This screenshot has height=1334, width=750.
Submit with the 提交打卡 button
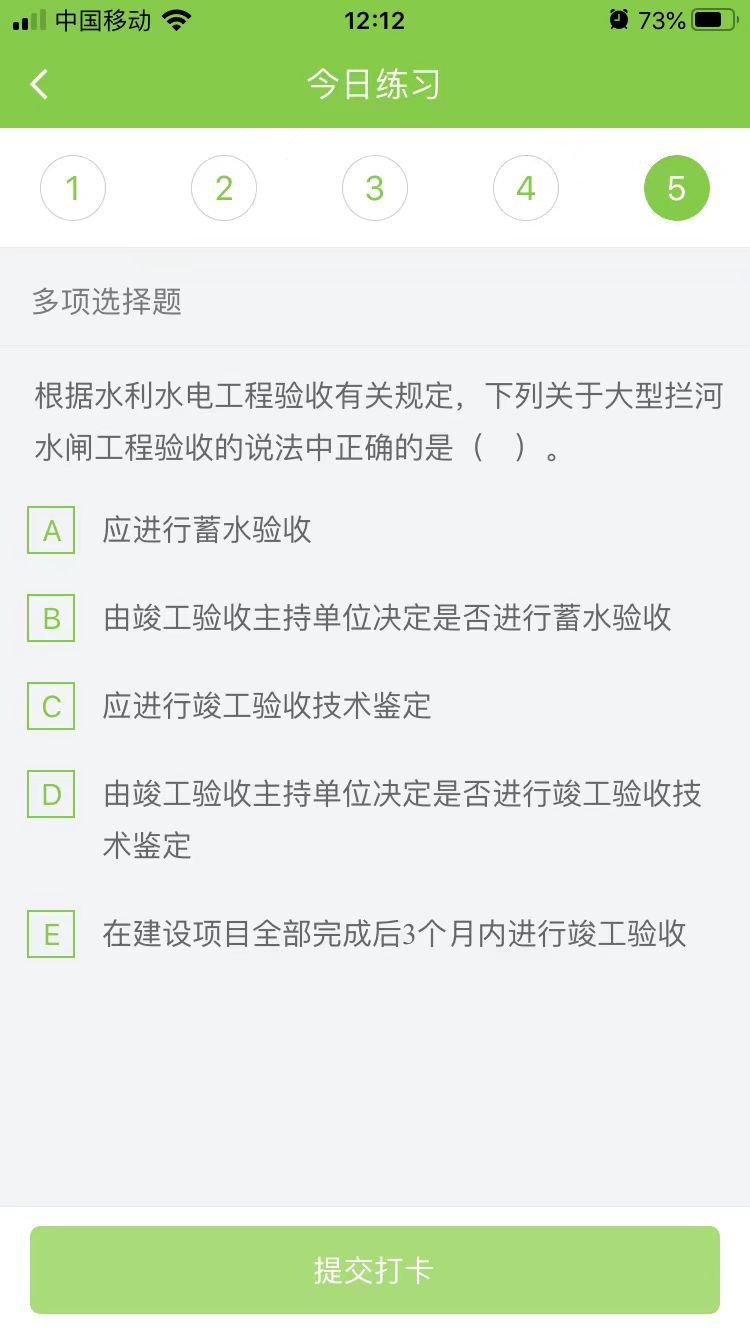tap(375, 1270)
